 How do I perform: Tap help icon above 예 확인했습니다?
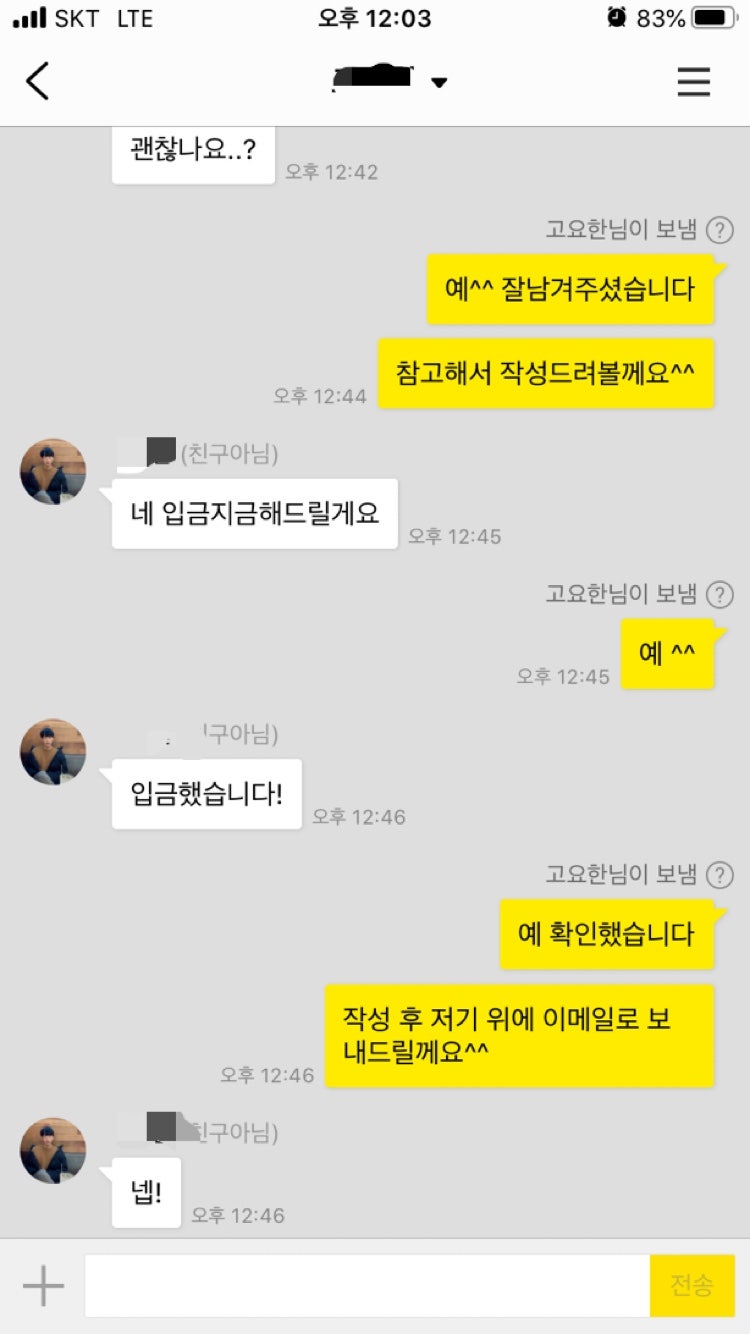[x=719, y=875]
